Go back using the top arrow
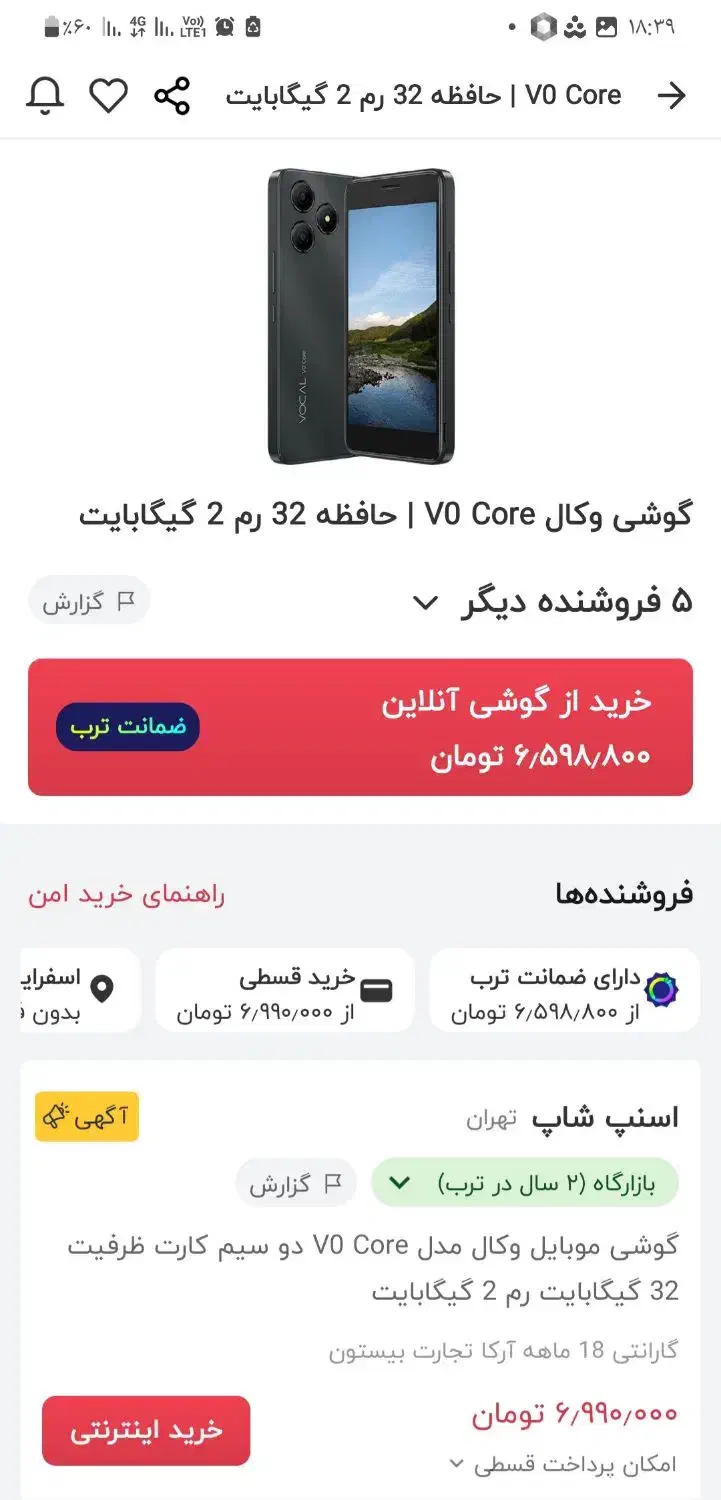721x1500 pixels. click(672, 96)
